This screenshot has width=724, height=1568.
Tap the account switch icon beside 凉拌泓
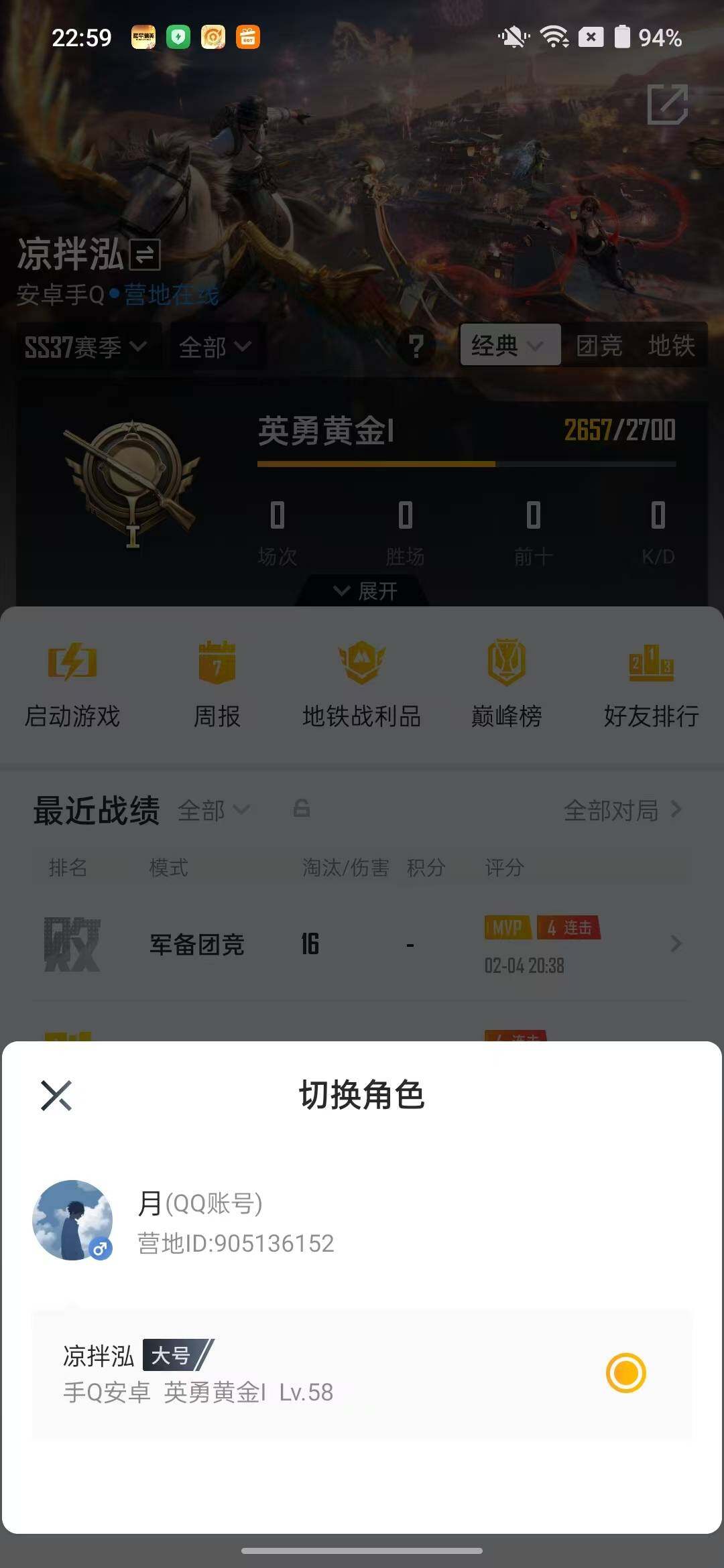(144, 253)
